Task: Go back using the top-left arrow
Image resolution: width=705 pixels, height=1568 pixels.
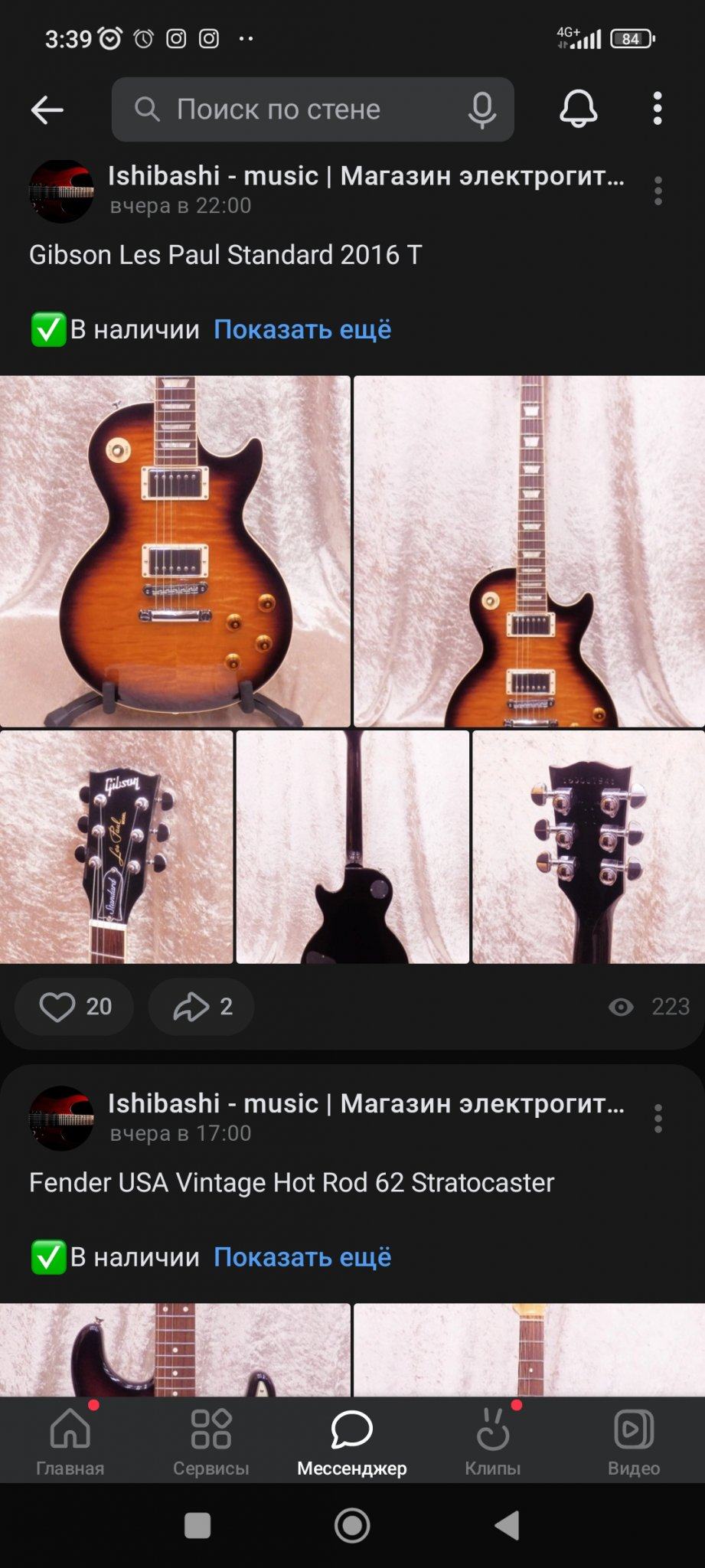Action: (x=47, y=110)
